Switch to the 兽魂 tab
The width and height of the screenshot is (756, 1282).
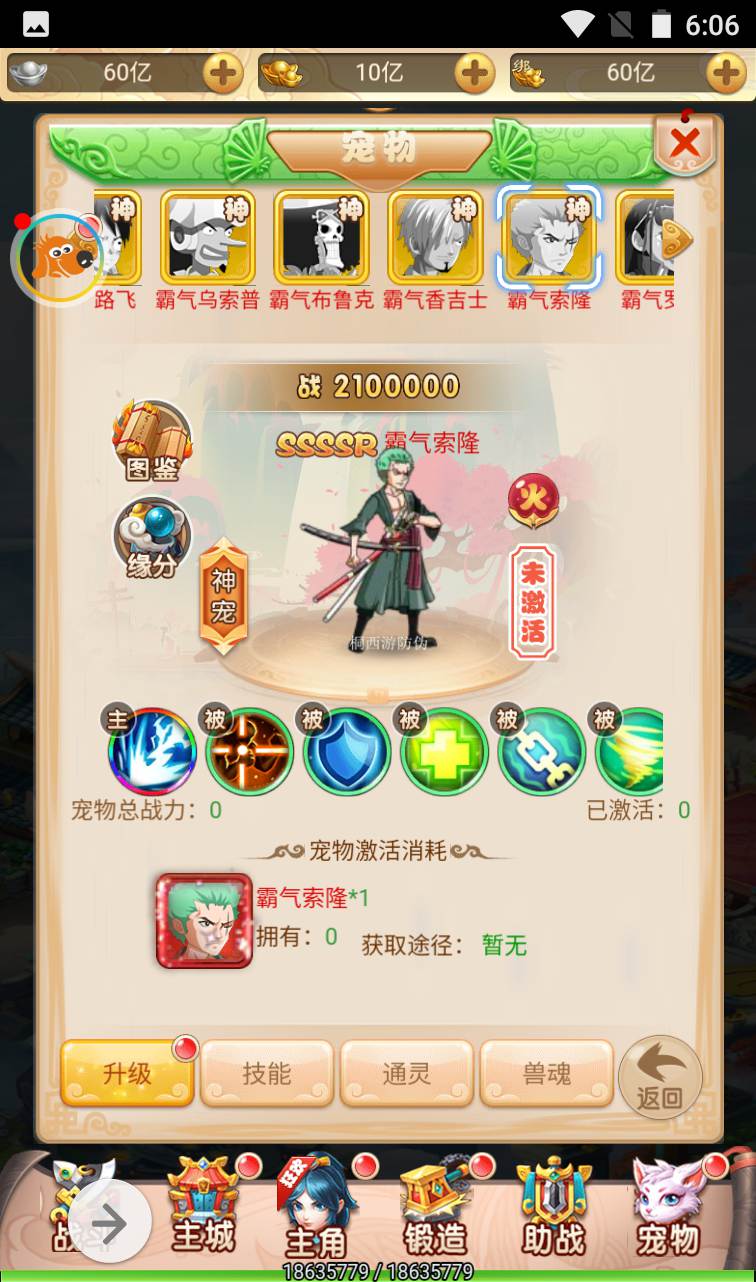point(546,1074)
